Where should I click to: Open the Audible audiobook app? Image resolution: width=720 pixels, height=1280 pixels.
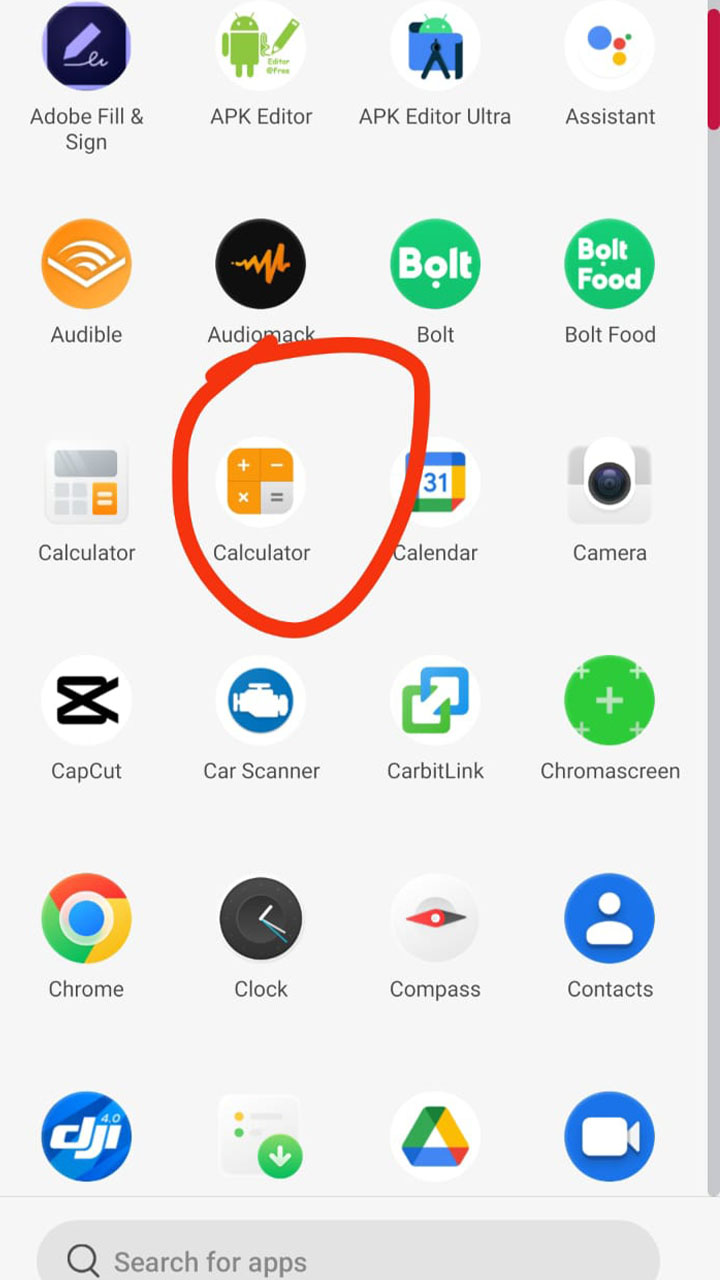point(86,263)
